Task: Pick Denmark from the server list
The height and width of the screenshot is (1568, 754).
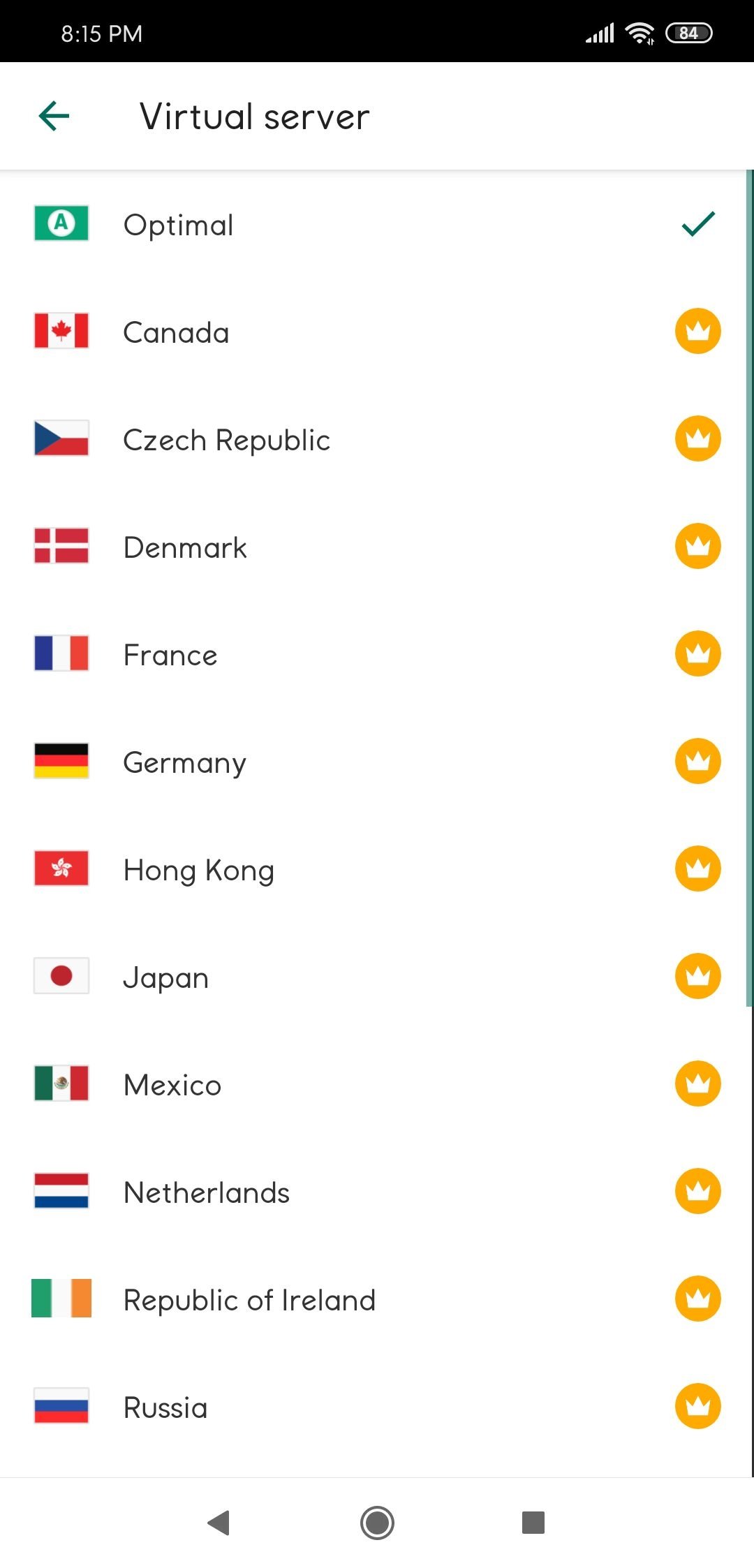Action: pos(377,547)
